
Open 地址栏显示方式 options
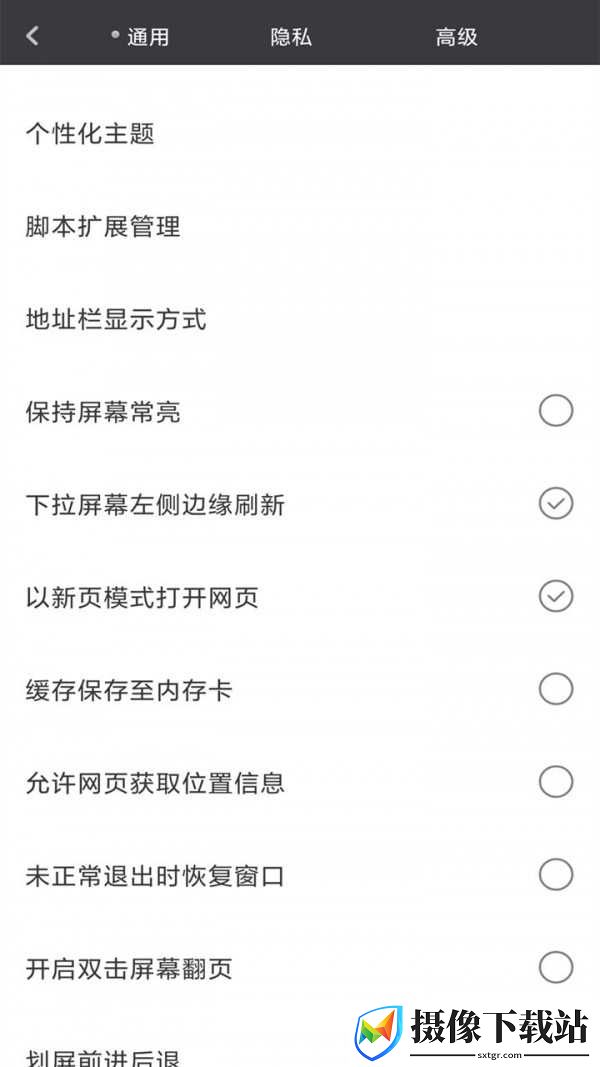[300, 318]
